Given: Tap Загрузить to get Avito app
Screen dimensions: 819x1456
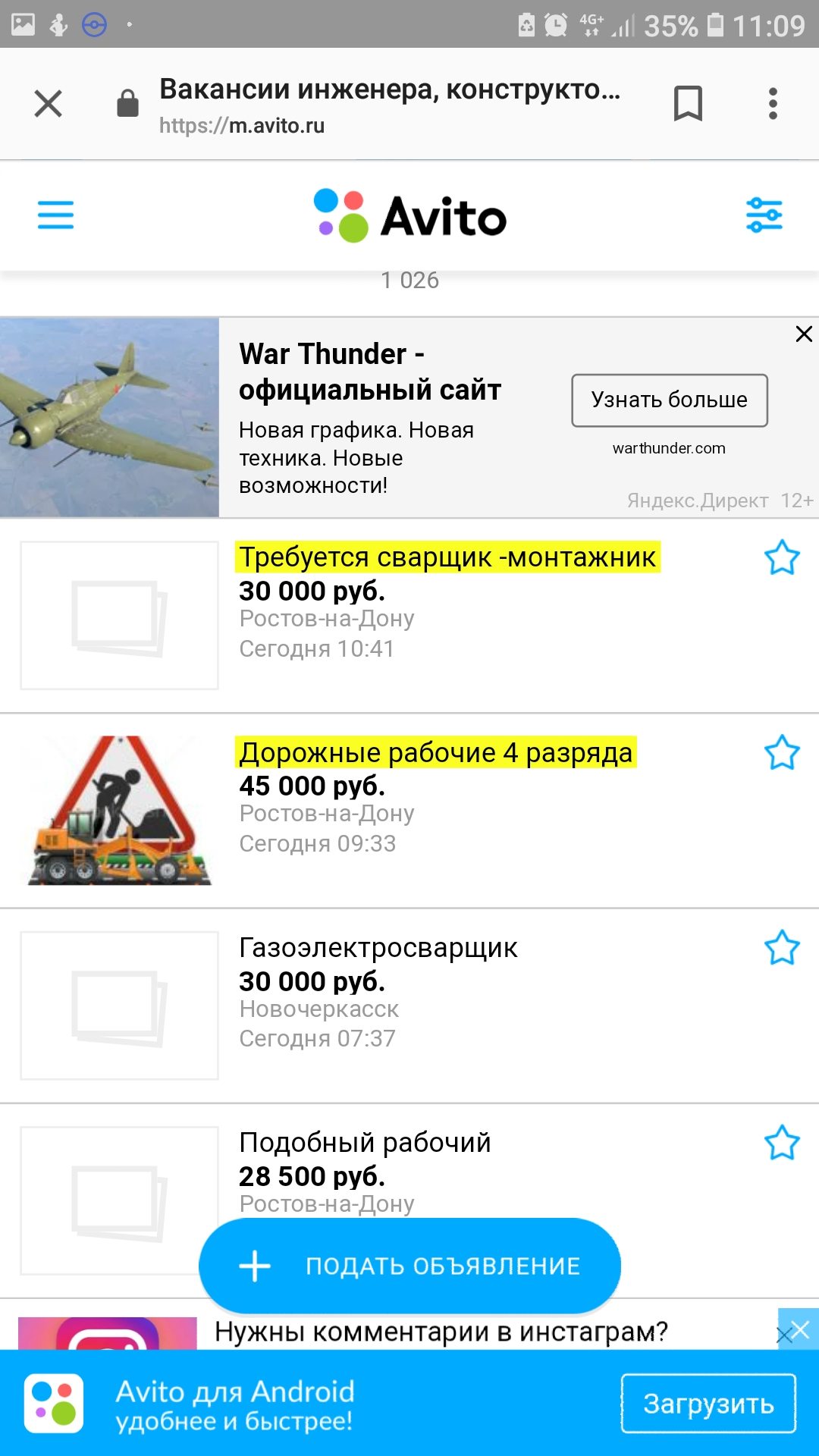Looking at the screenshot, I should coord(708,1404).
